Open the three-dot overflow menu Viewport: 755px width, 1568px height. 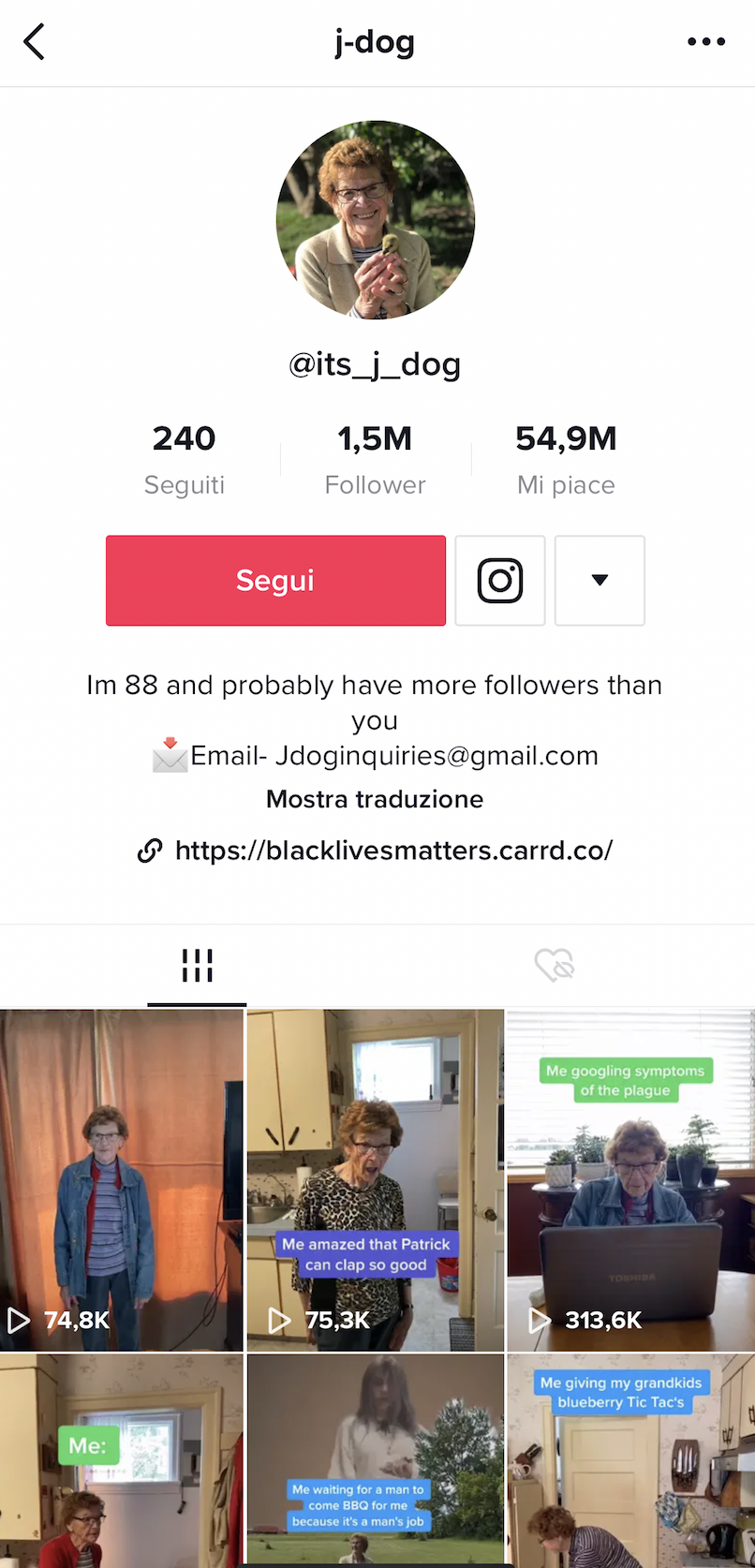coord(705,42)
